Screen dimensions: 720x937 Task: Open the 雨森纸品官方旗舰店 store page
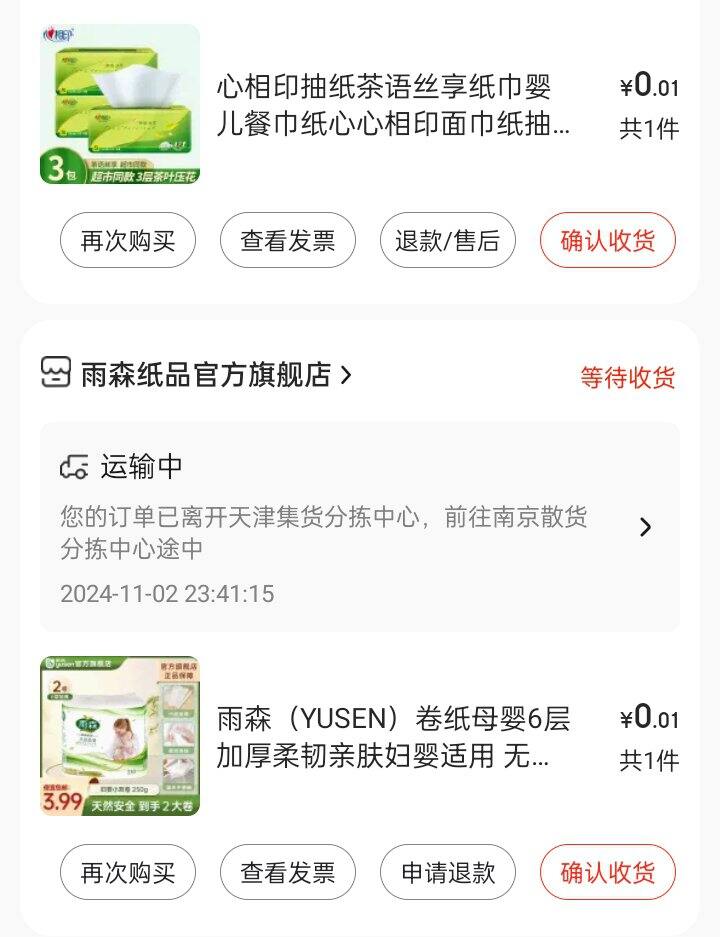point(197,374)
